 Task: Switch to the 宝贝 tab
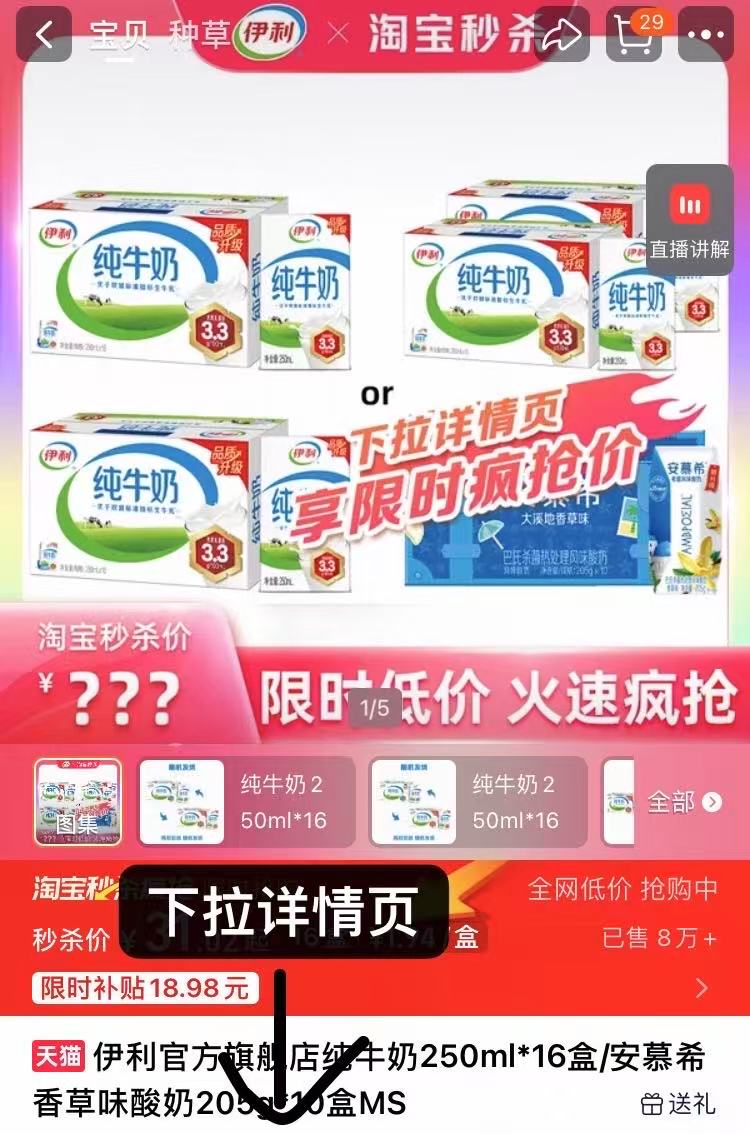(119, 35)
